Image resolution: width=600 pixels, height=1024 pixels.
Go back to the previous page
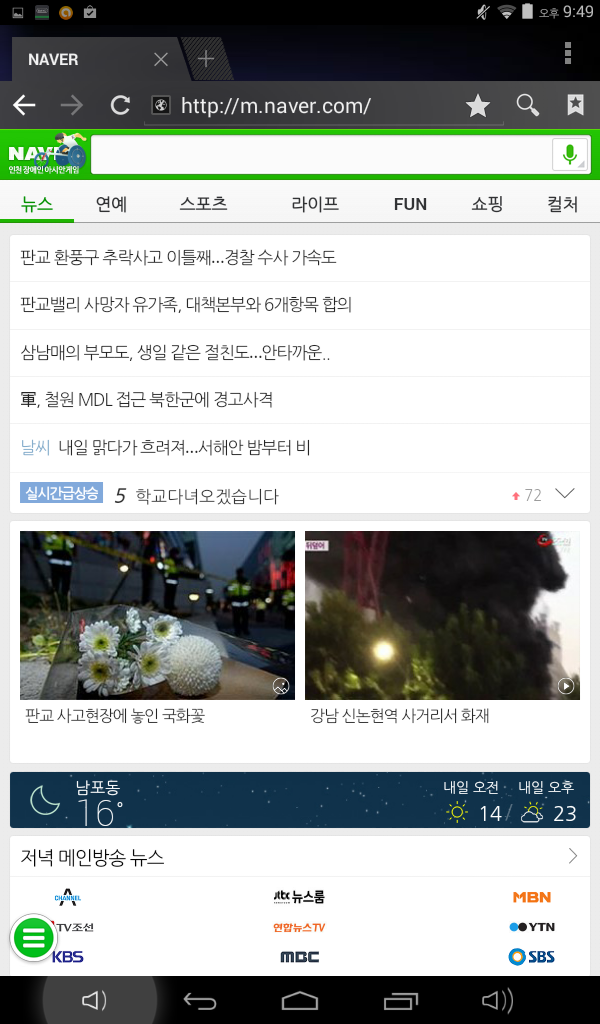pos(24,105)
